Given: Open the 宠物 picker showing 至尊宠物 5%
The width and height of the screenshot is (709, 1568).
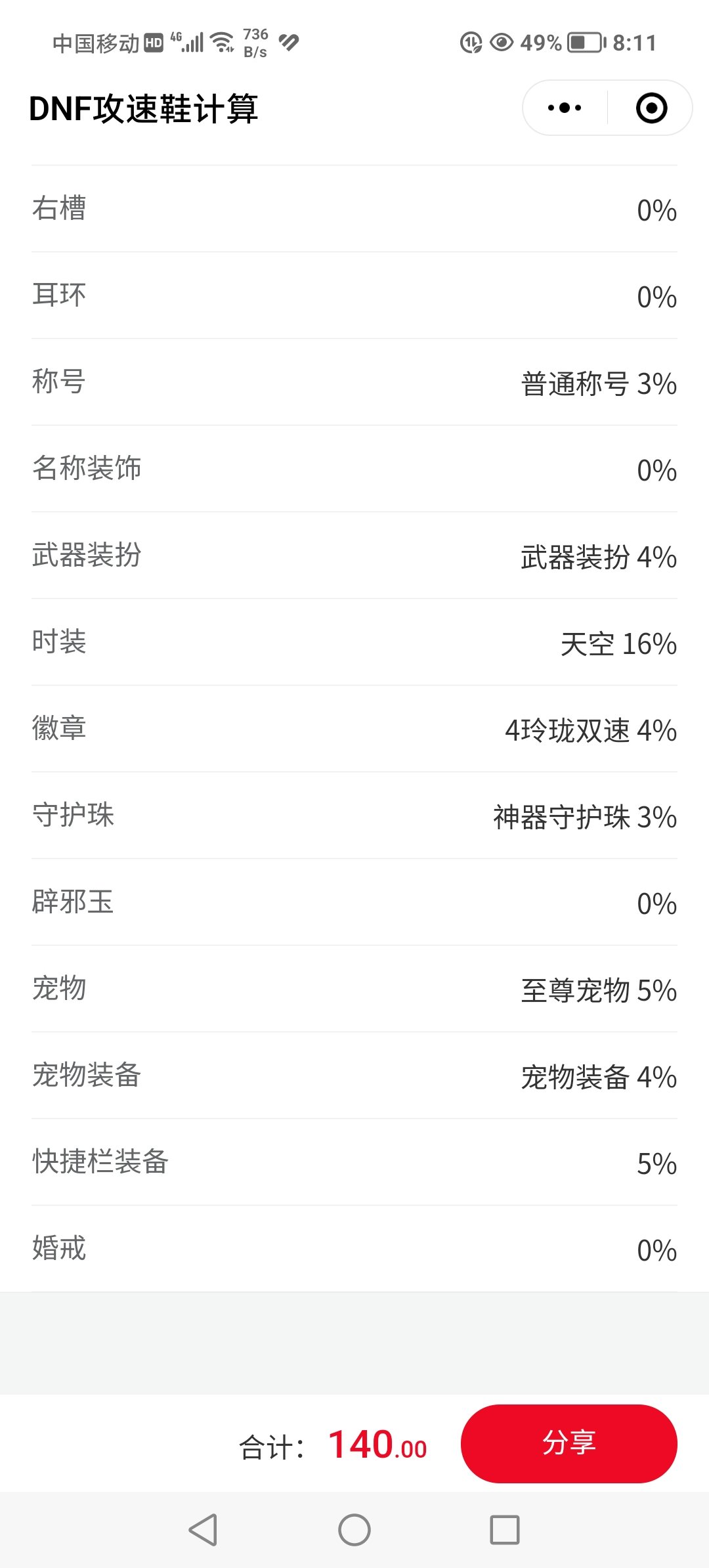Looking at the screenshot, I should tap(354, 989).
